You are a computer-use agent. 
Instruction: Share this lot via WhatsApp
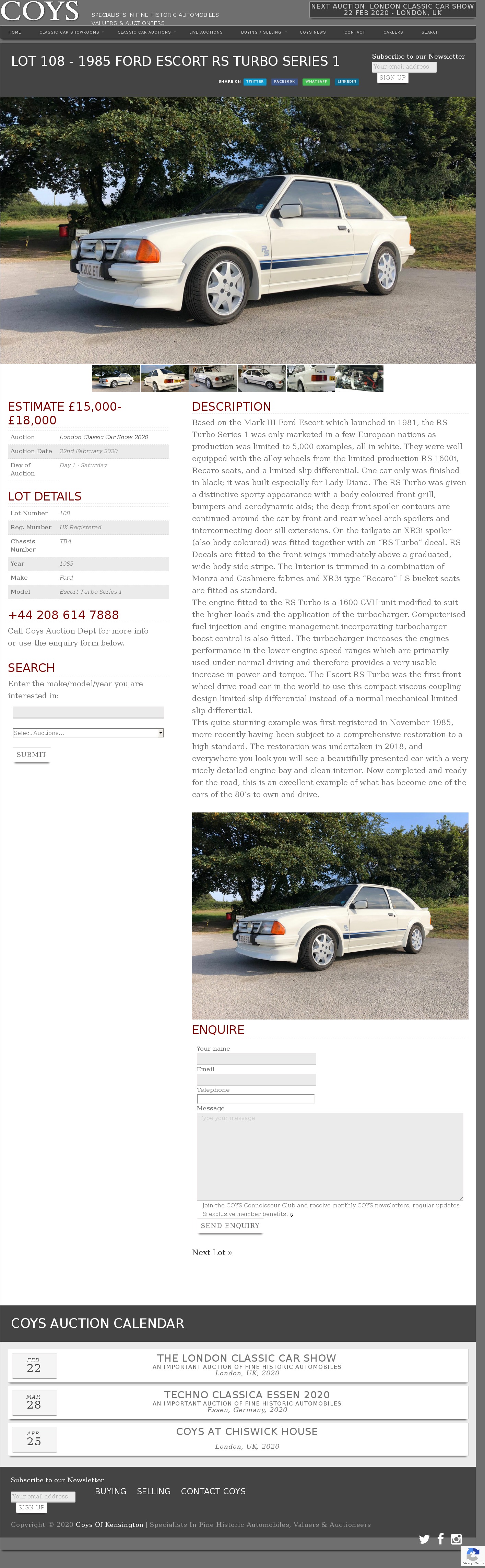(x=316, y=82)
